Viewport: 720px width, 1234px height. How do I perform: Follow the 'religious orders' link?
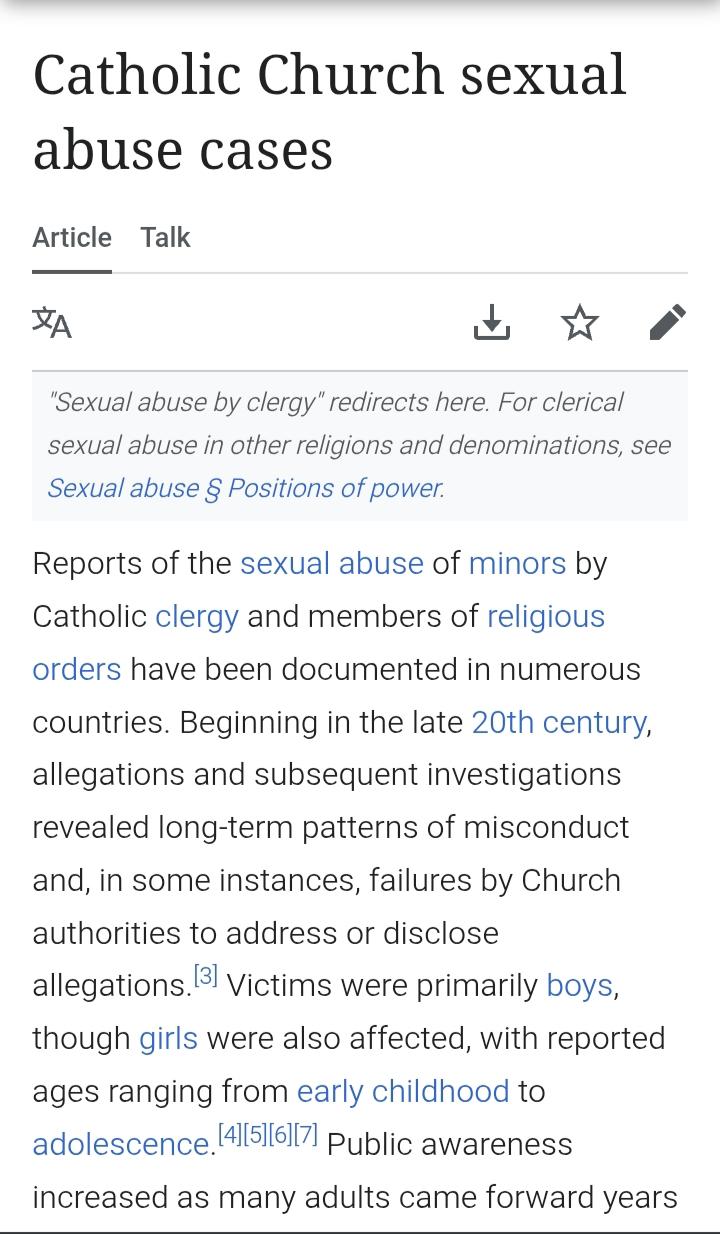545,616
